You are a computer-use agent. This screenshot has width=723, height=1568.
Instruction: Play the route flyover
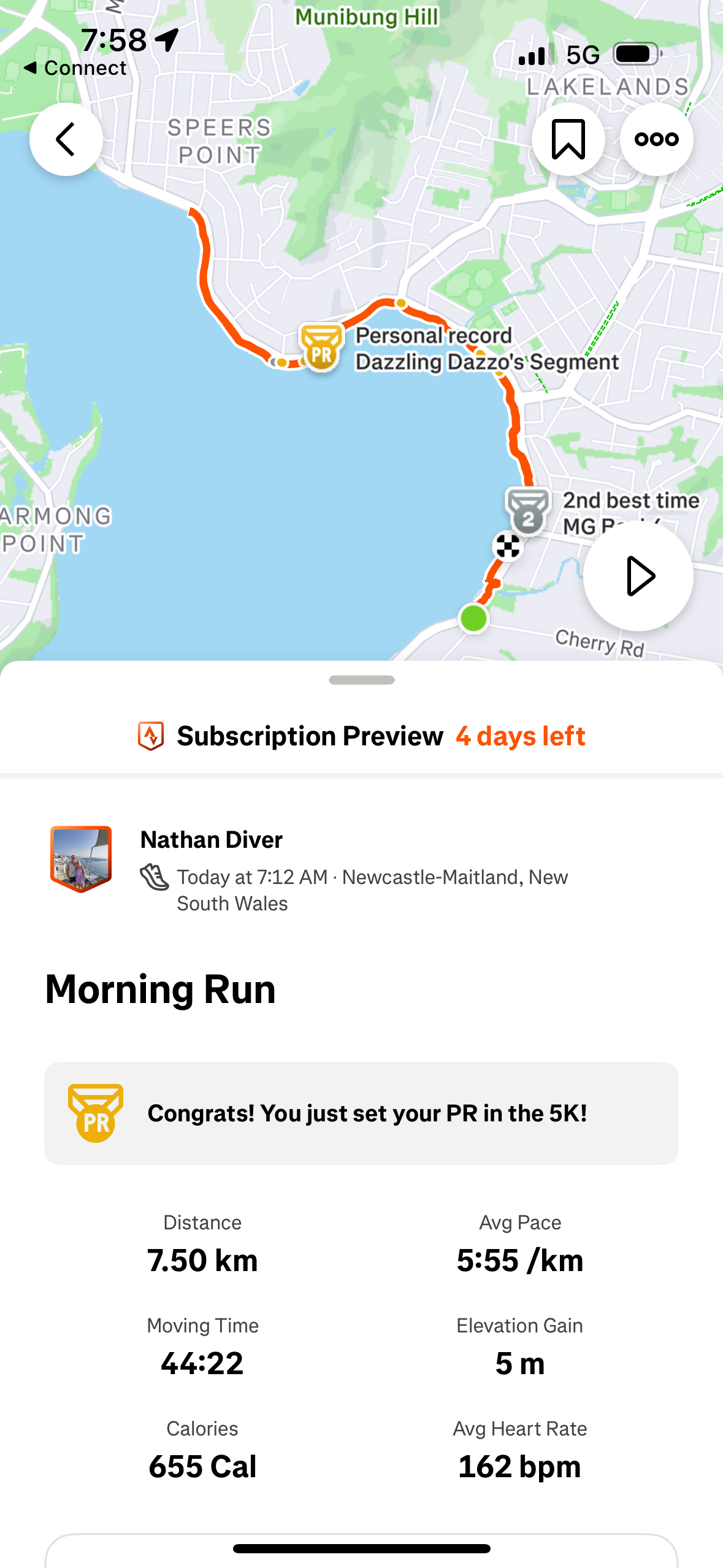638,575
